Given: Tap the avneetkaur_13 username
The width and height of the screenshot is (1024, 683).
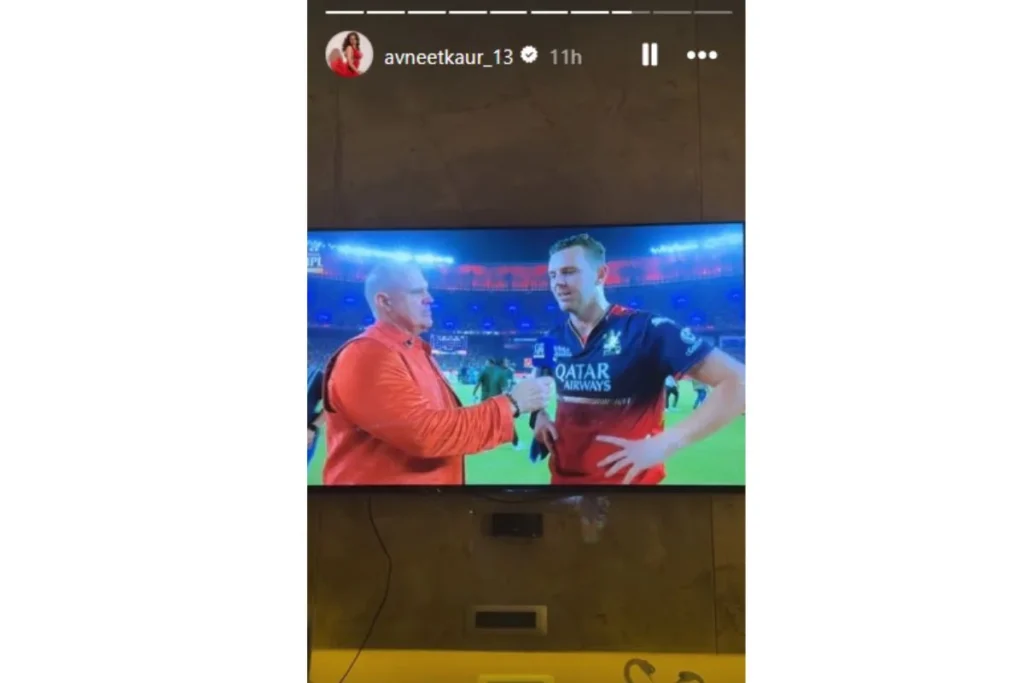Looking at the screenshot, I should pyautogui.click(x=448, y=57).
